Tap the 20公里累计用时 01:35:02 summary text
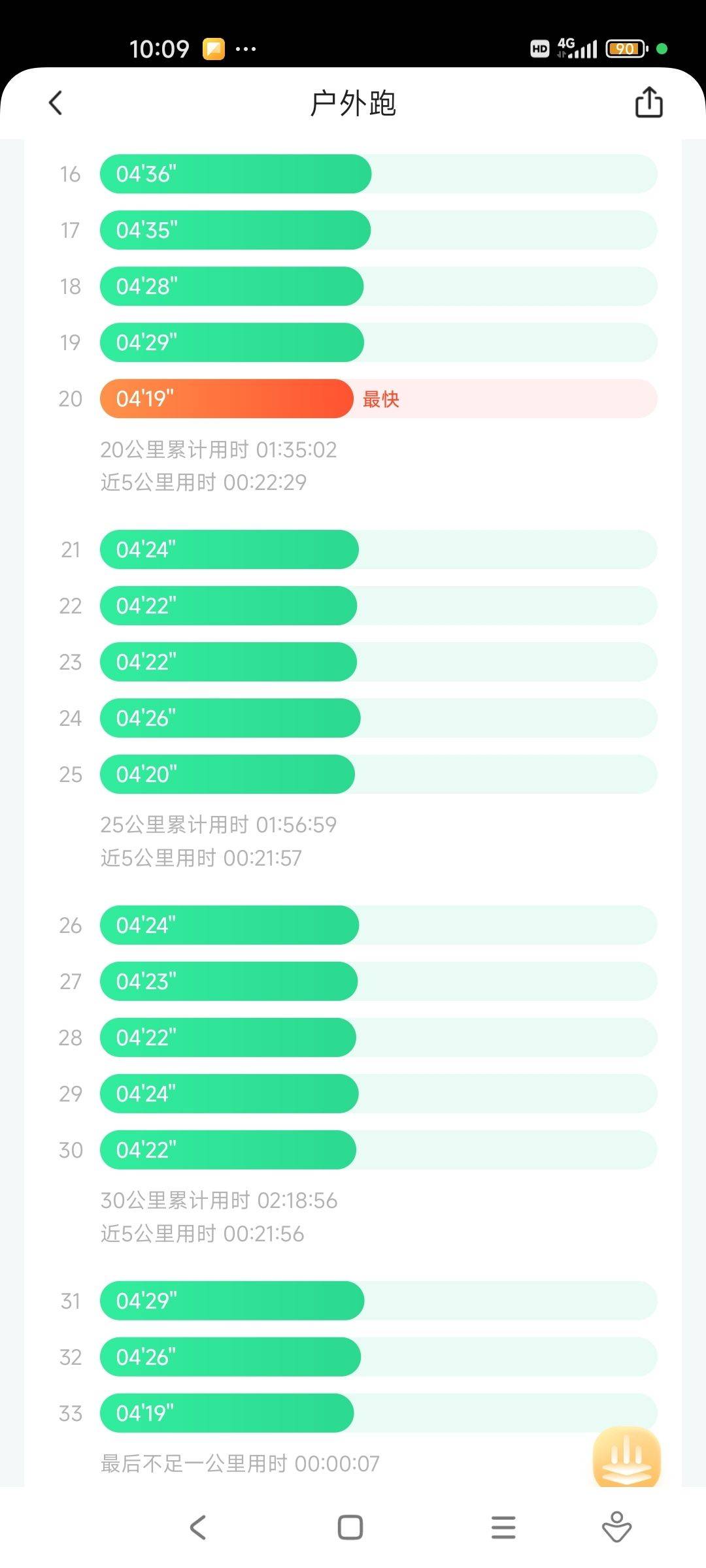The width and height of the screenshot is (706, 1568). click(218, 449)
